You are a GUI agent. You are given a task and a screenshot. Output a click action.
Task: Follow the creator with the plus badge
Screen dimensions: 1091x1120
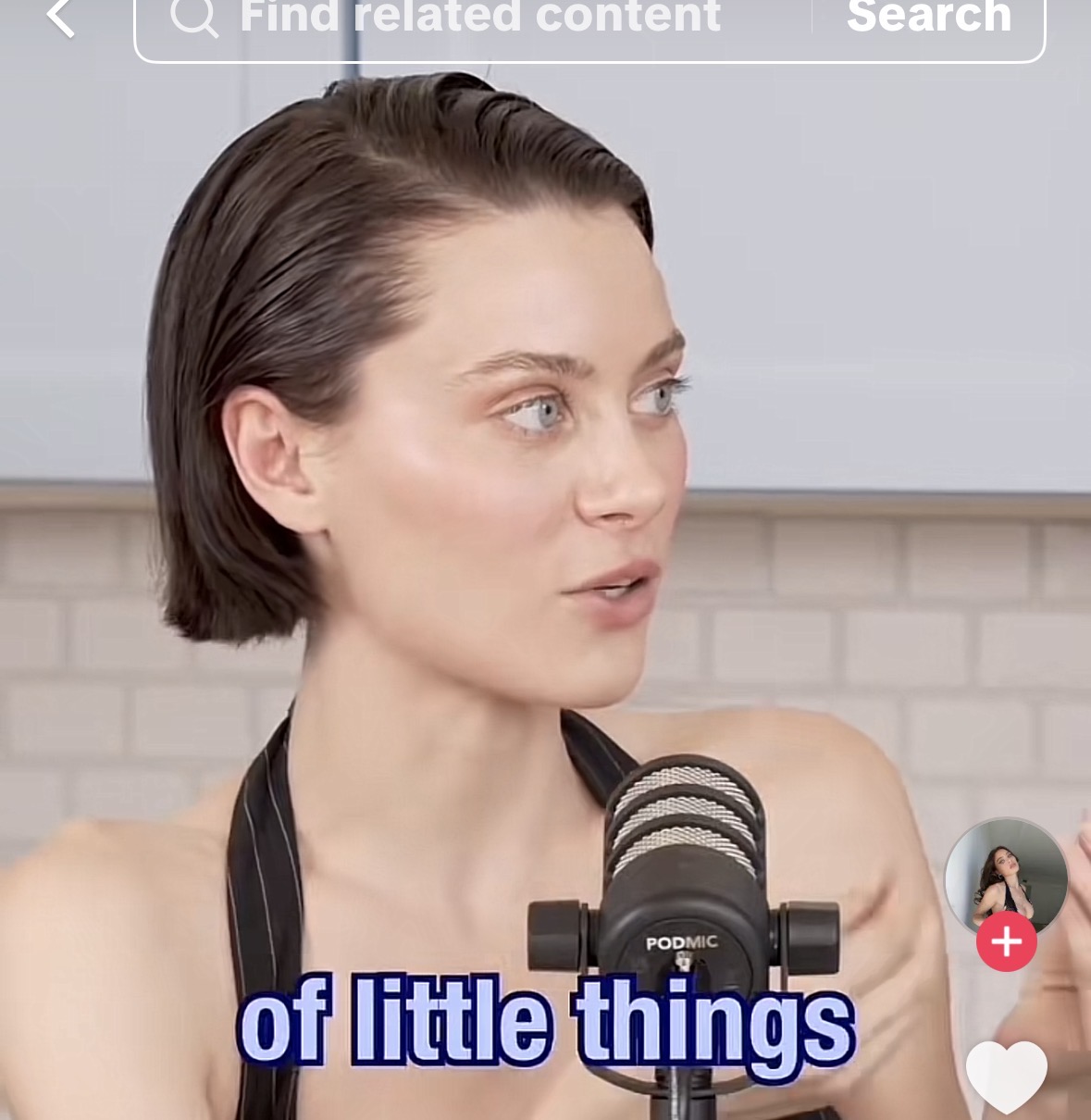tap(1007, 941)
